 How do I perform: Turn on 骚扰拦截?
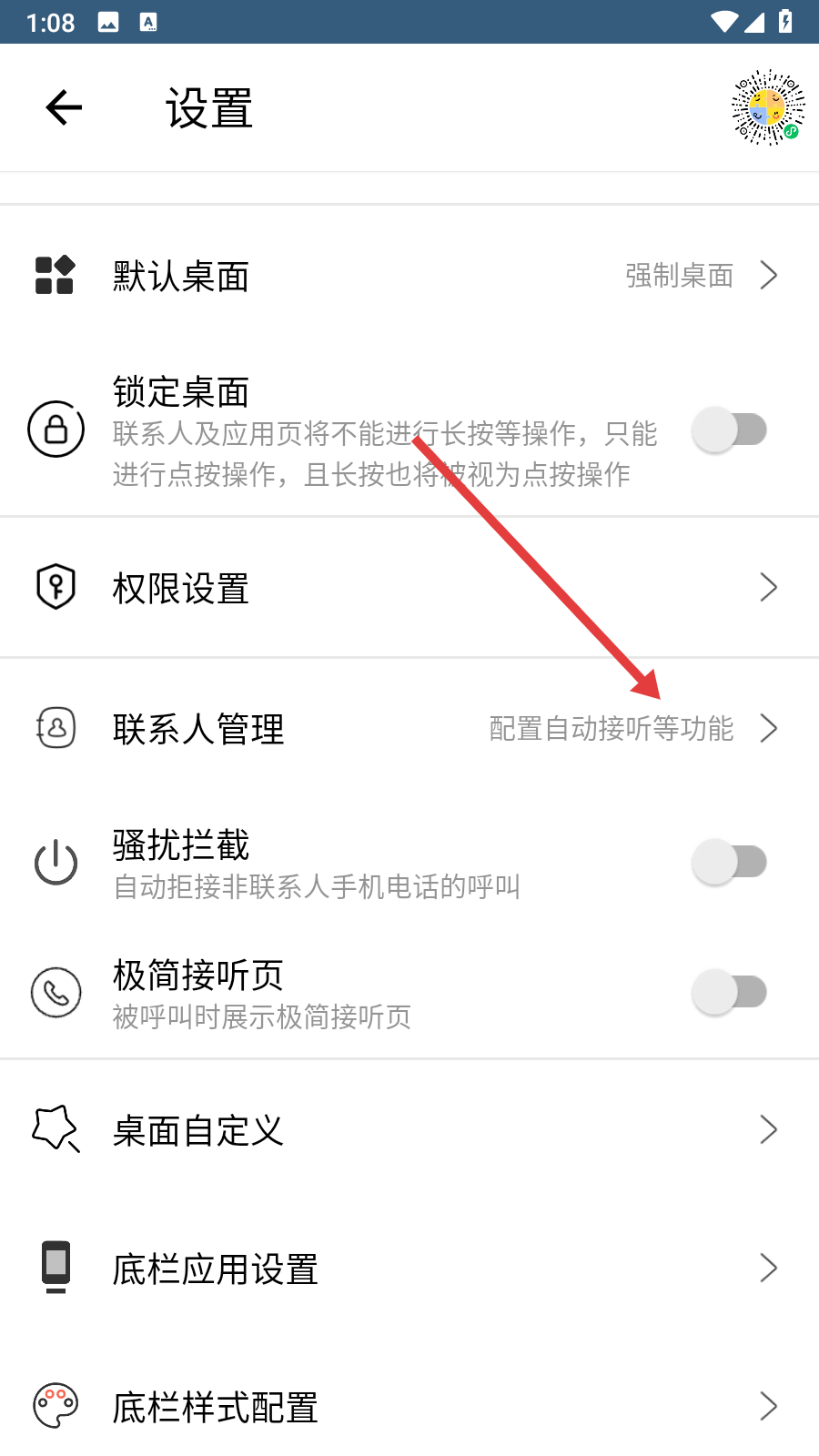730,862
